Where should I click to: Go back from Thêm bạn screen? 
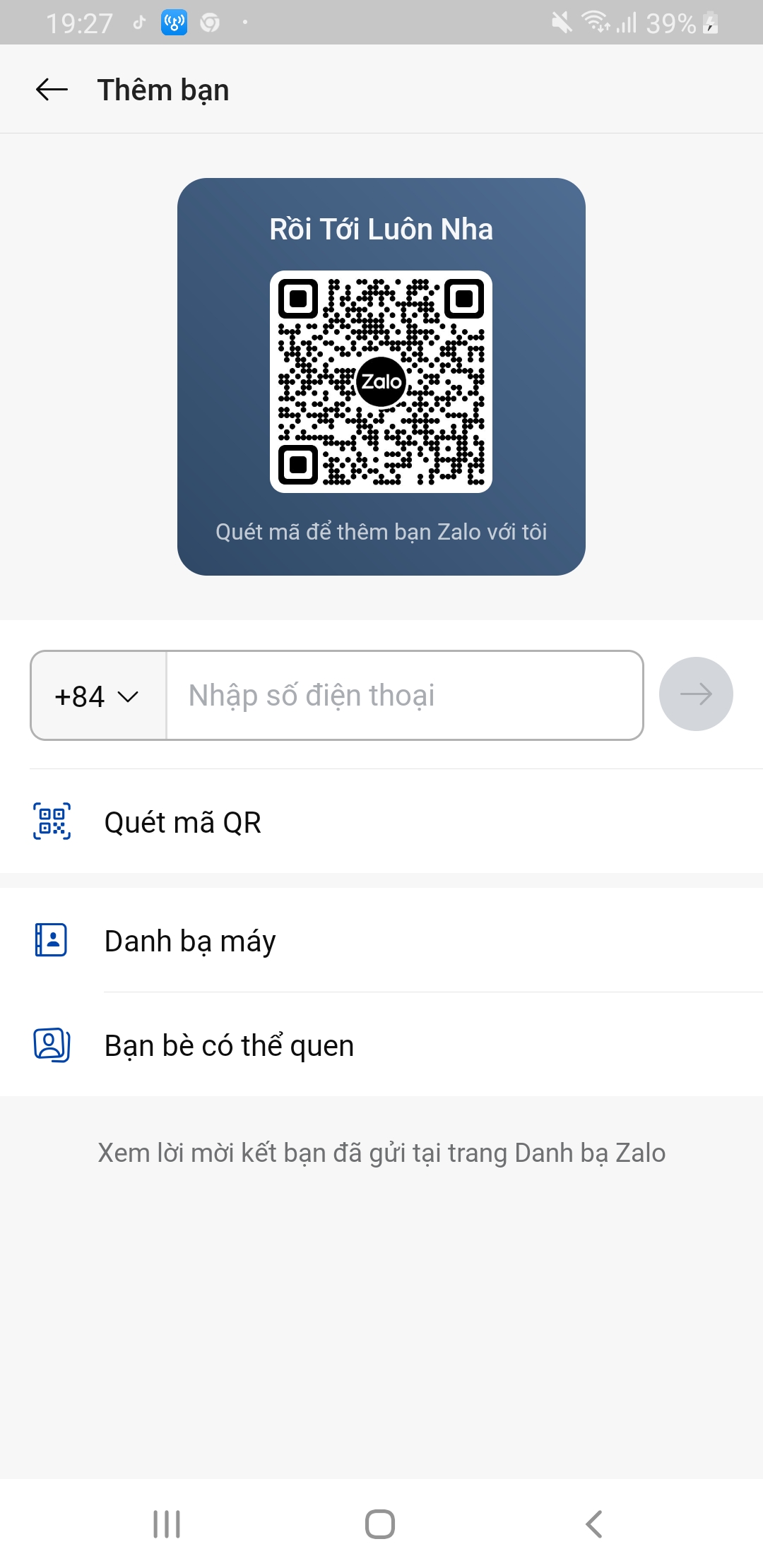[x=52, y=90]
